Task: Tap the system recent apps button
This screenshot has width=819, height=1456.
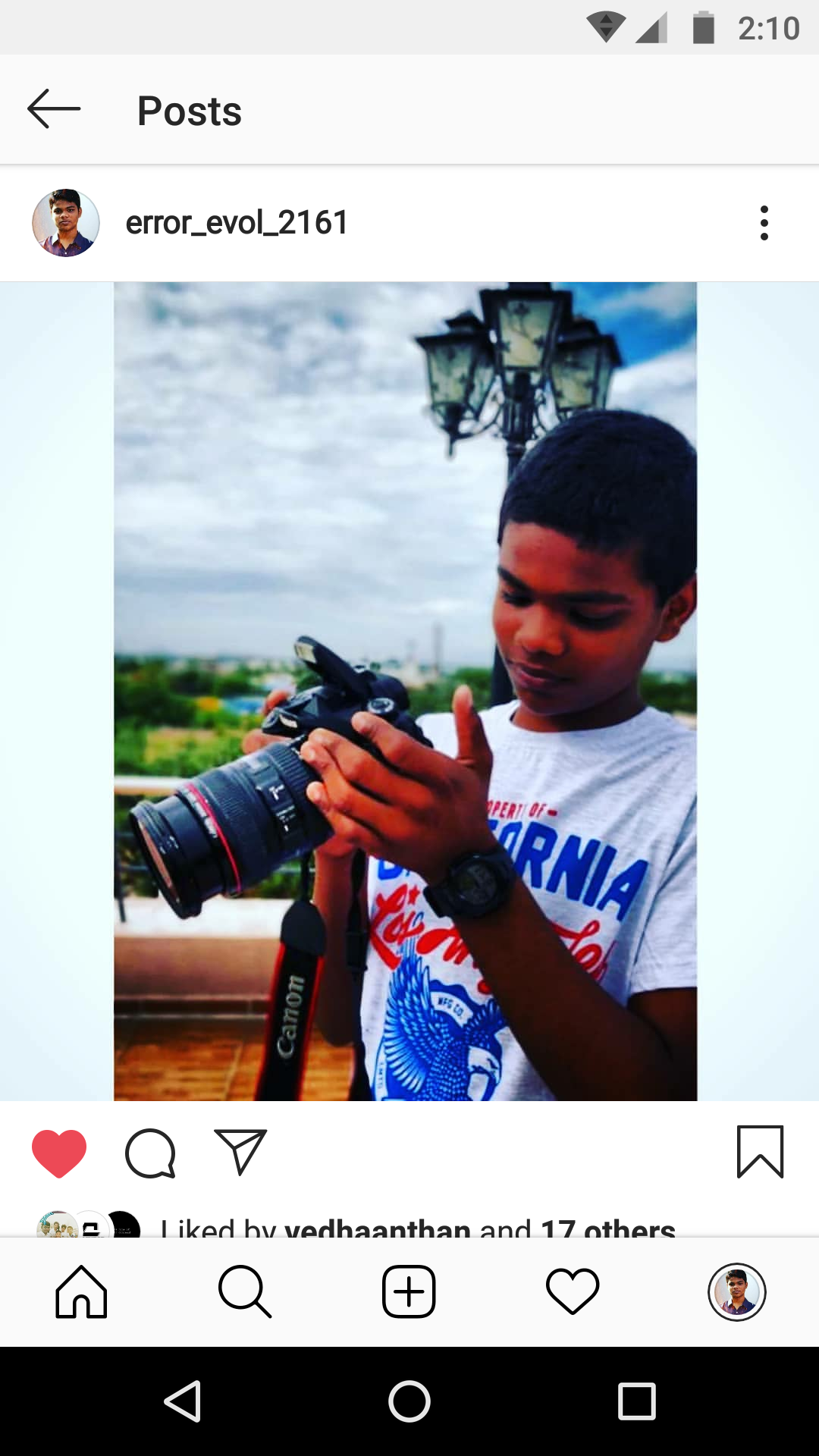Action: (x=637, y=1401)
